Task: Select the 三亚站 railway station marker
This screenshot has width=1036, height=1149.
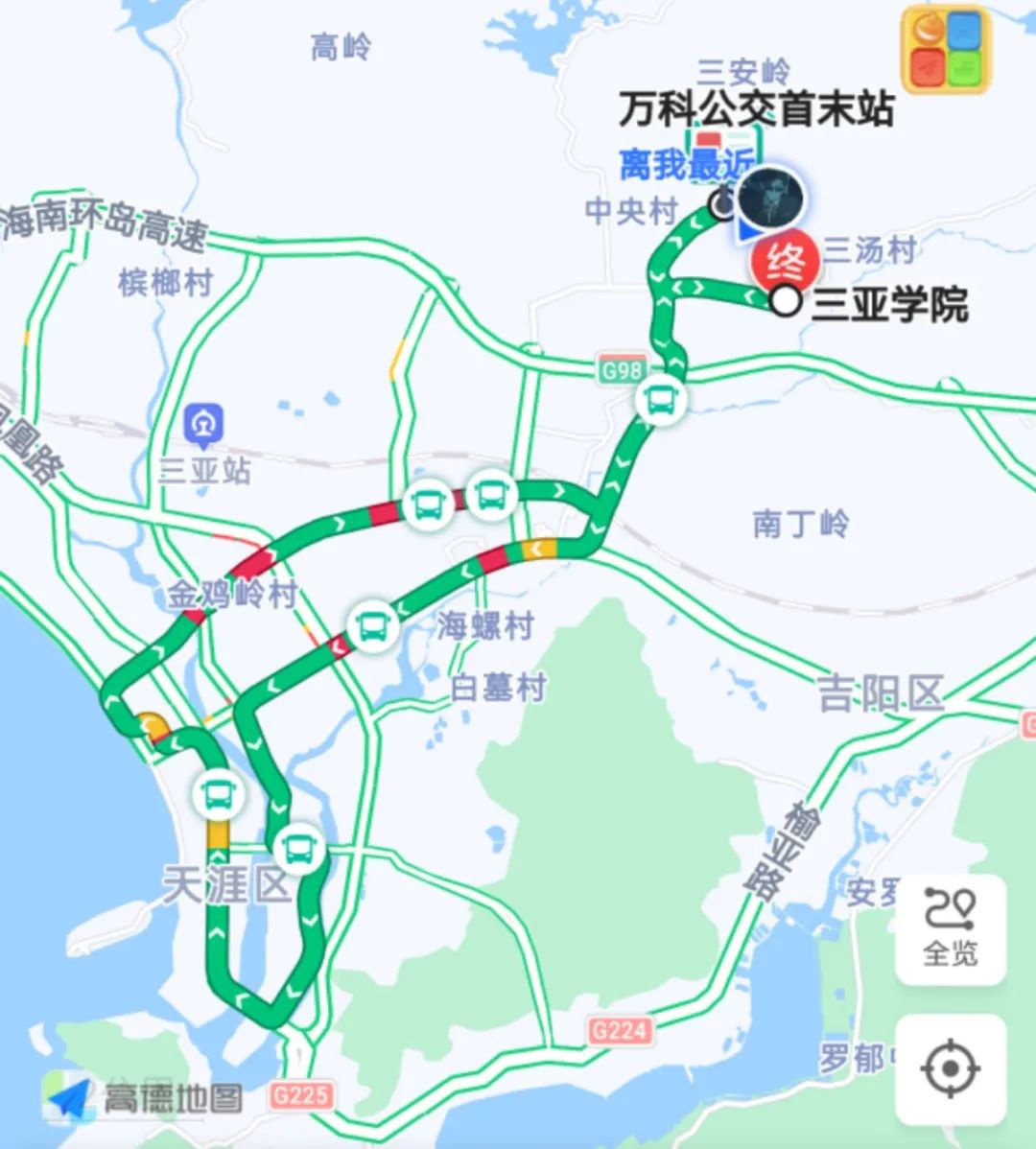Action: click(x=204, y=424)
